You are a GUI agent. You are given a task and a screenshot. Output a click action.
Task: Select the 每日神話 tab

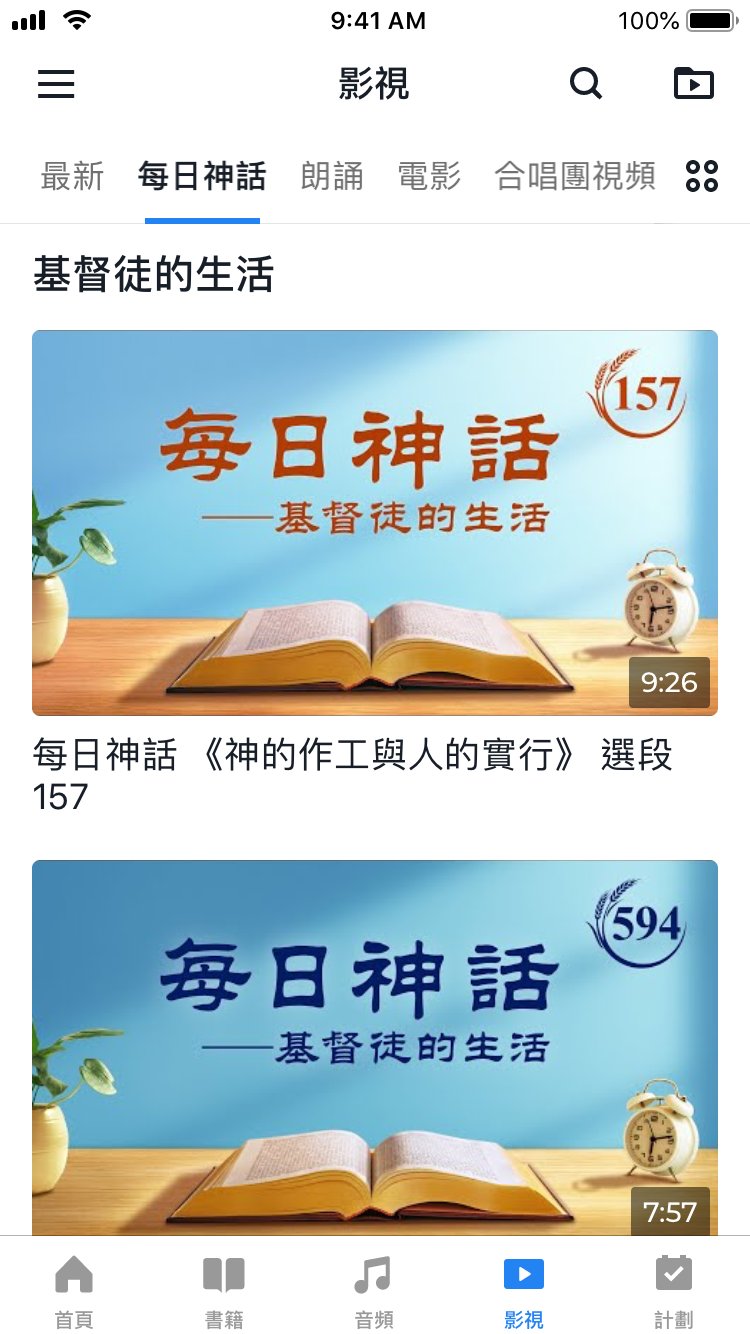[x=202, y=177]
